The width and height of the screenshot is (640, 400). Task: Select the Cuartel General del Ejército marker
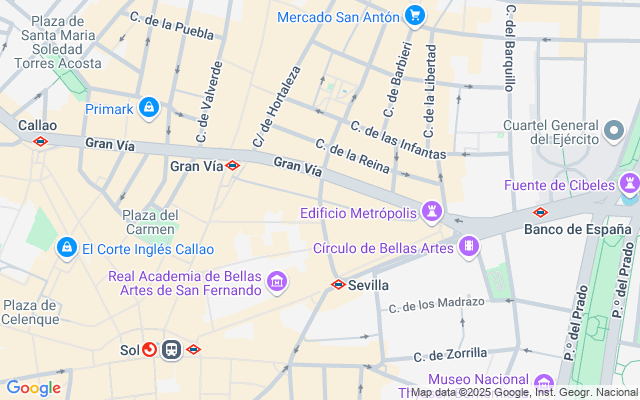[617, 130]
